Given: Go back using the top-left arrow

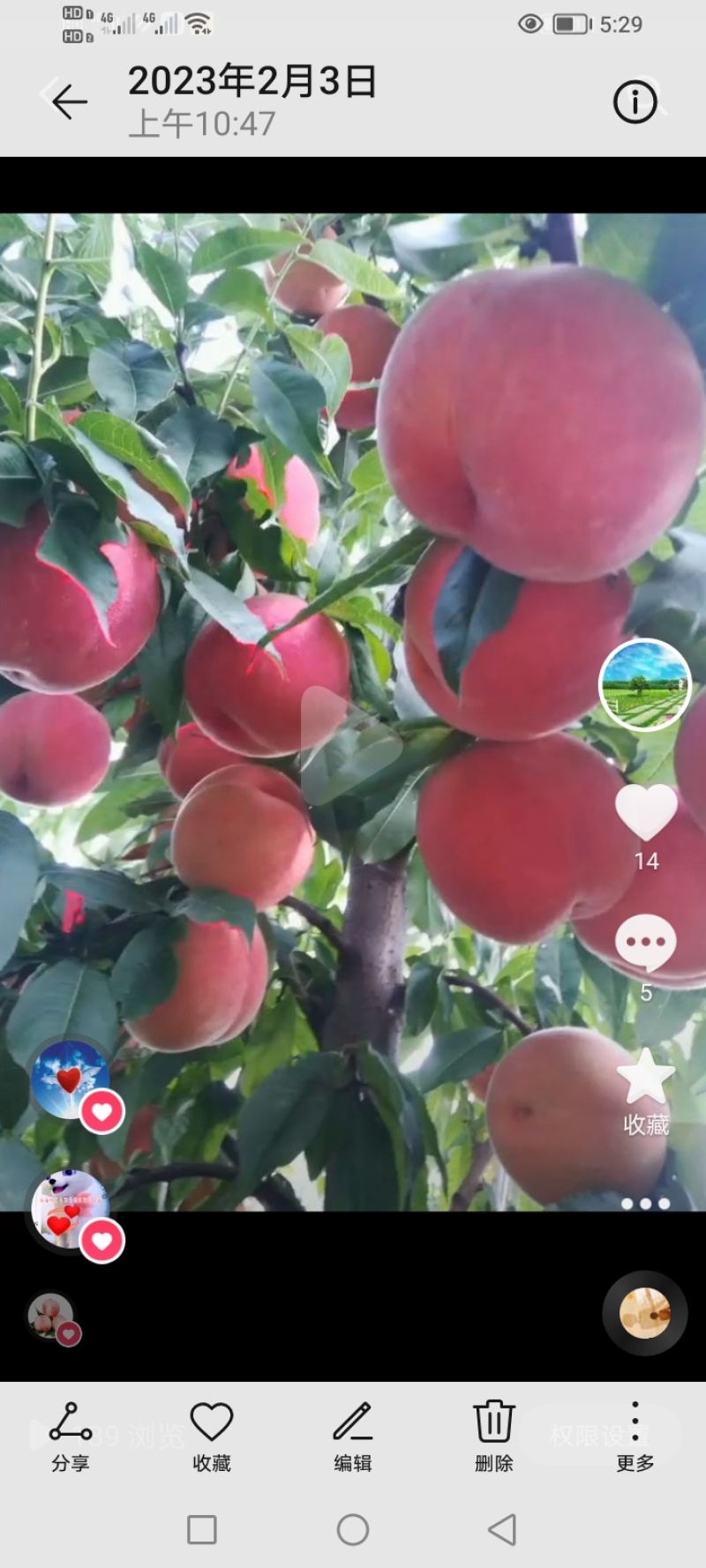Looking at the screenshot, I should (x=69, y=102).
